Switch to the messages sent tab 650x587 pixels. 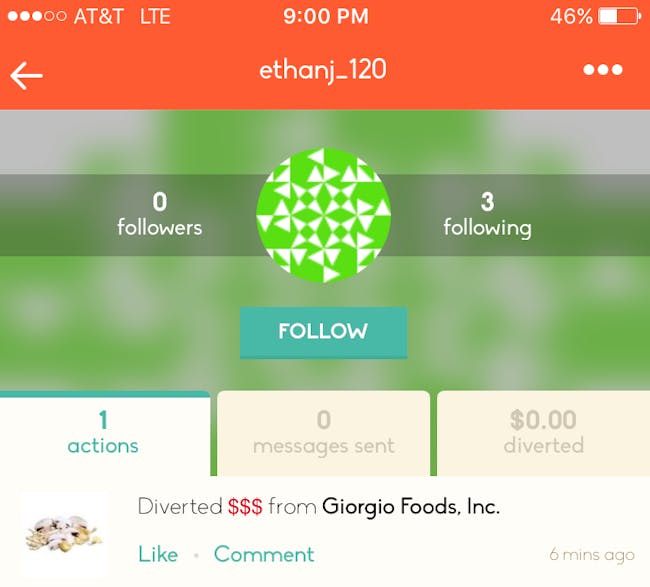(323, 433)
